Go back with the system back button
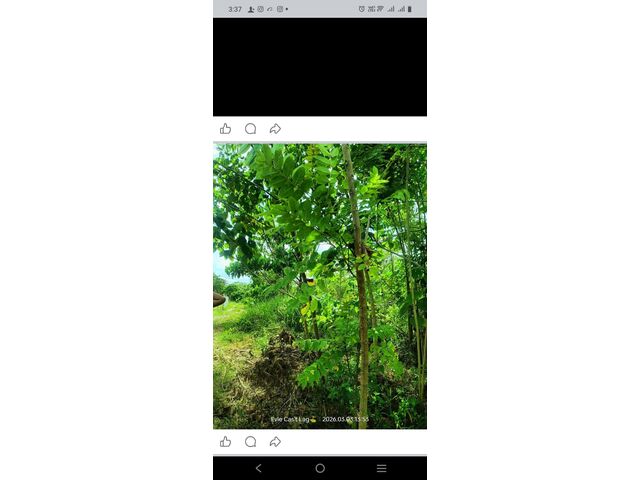640x480 pixels. pyautogui.click(x=259, y=468)
